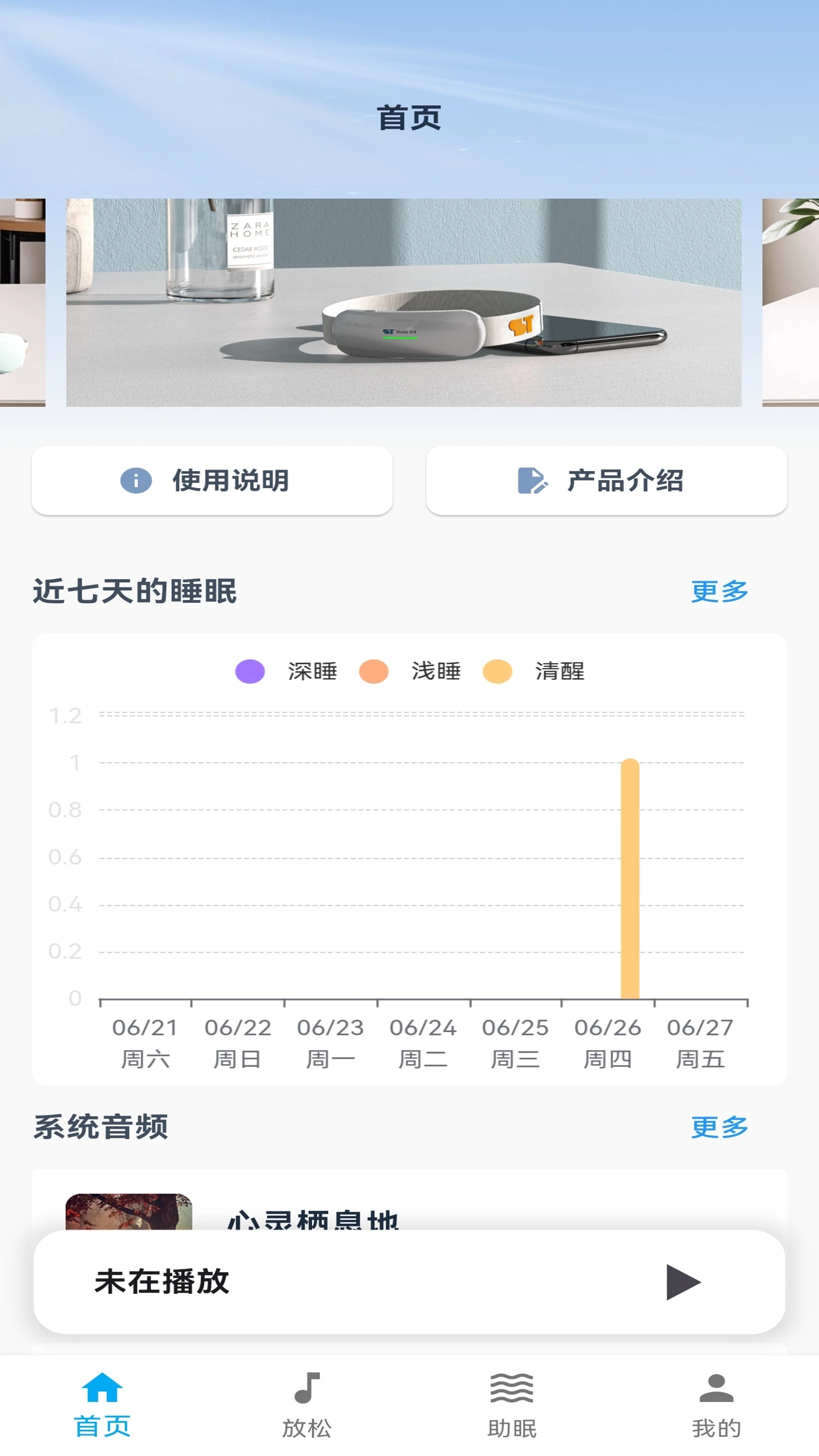Tap 更多 next to 近七天的睡眠

coord(719,591)
